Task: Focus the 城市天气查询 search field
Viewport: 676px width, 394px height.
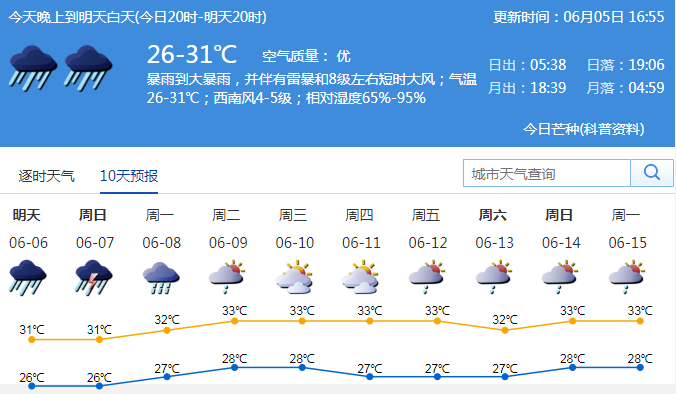Action: click(547, 173)
